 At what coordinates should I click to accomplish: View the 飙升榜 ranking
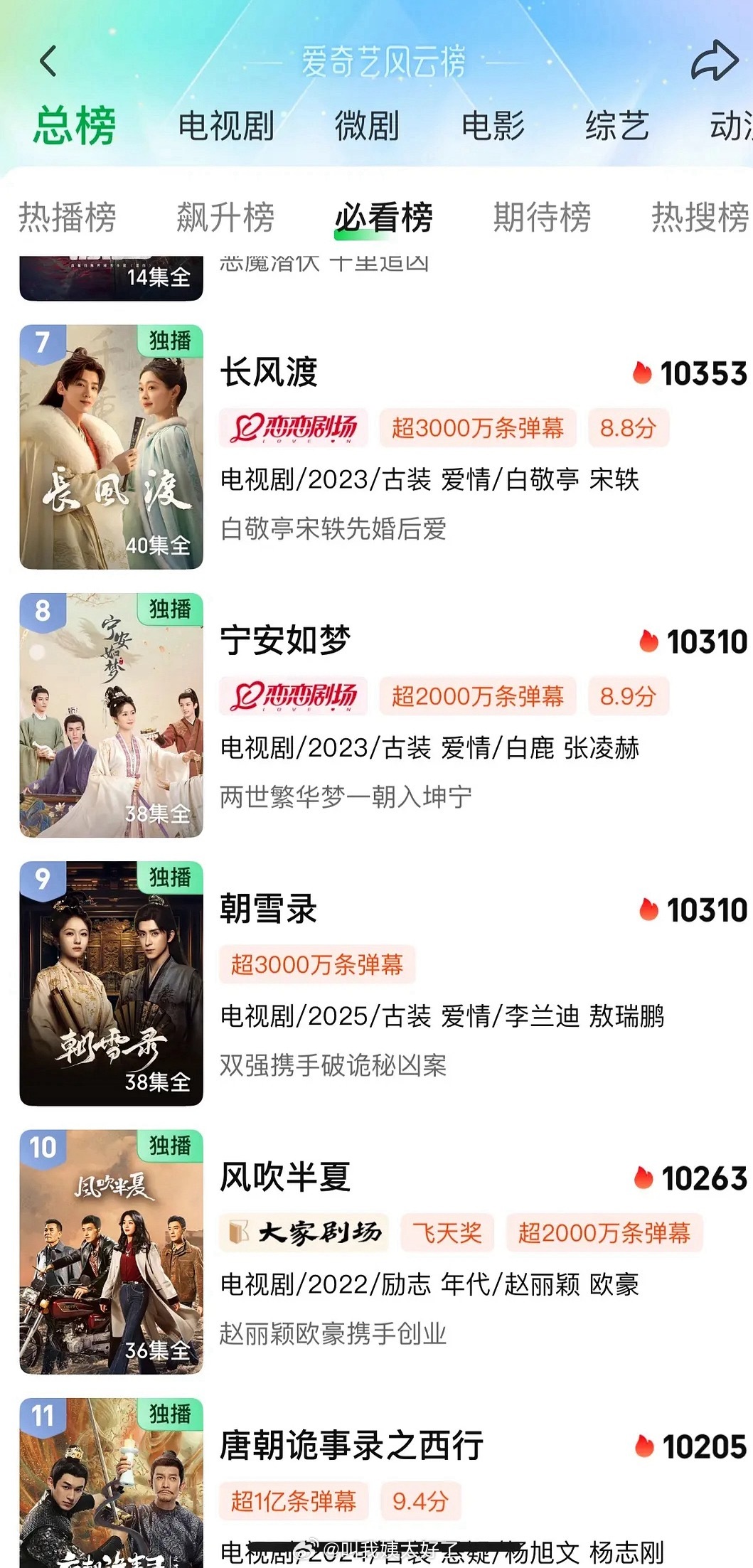(225, 217)
